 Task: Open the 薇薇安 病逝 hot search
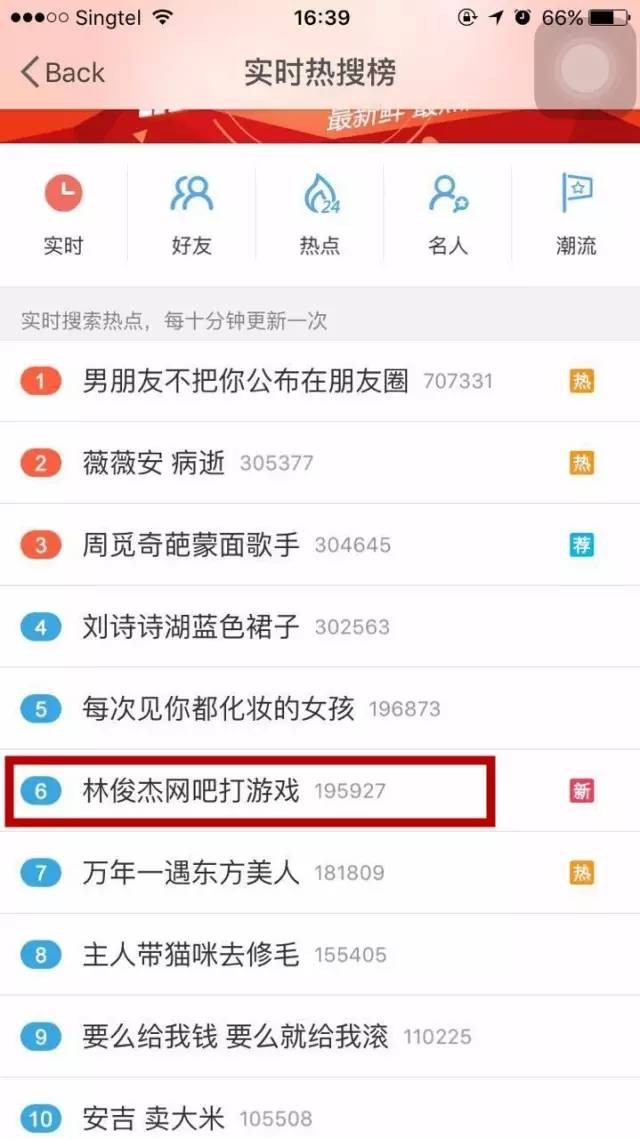tap(154, 463)
